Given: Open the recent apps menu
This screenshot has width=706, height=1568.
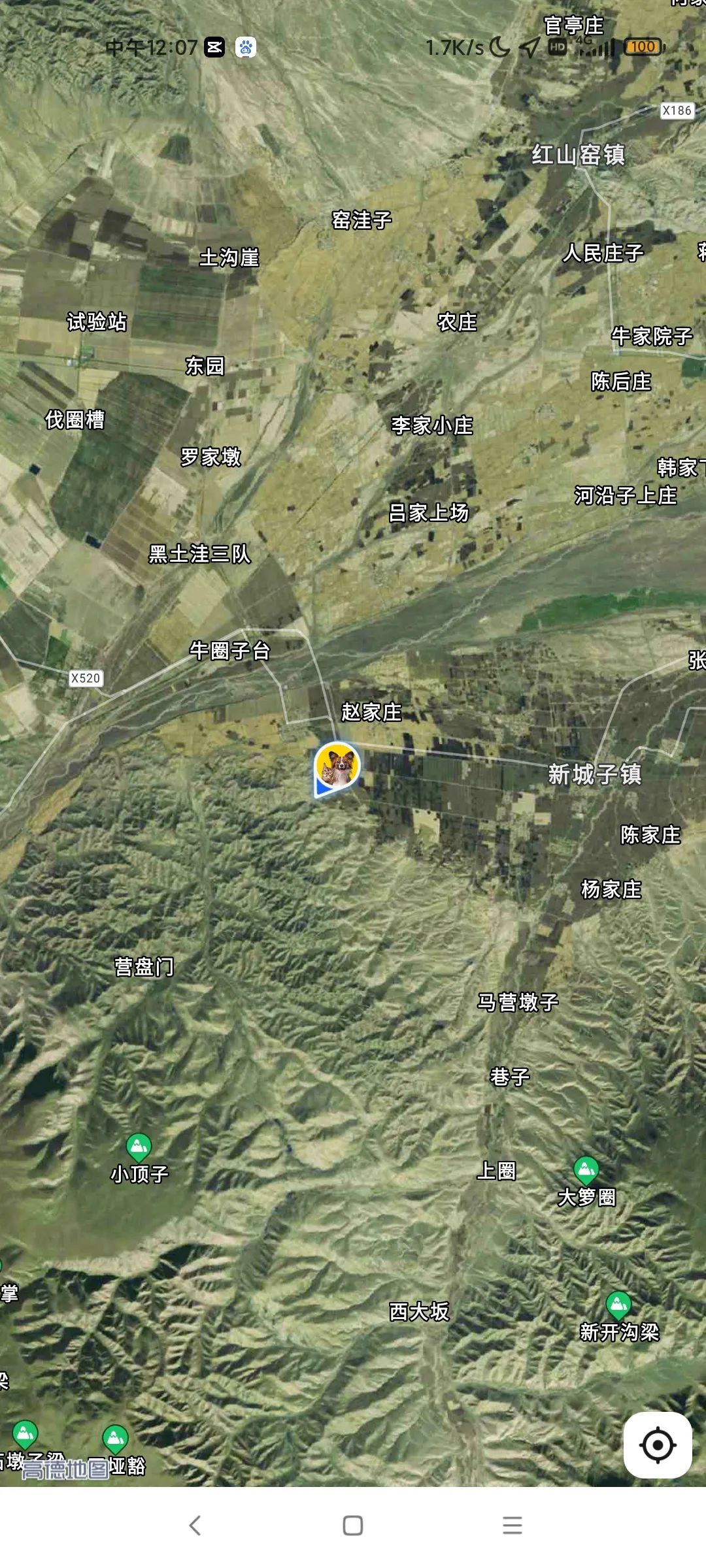Looking at the screenshot, I should click(512, 1526).
